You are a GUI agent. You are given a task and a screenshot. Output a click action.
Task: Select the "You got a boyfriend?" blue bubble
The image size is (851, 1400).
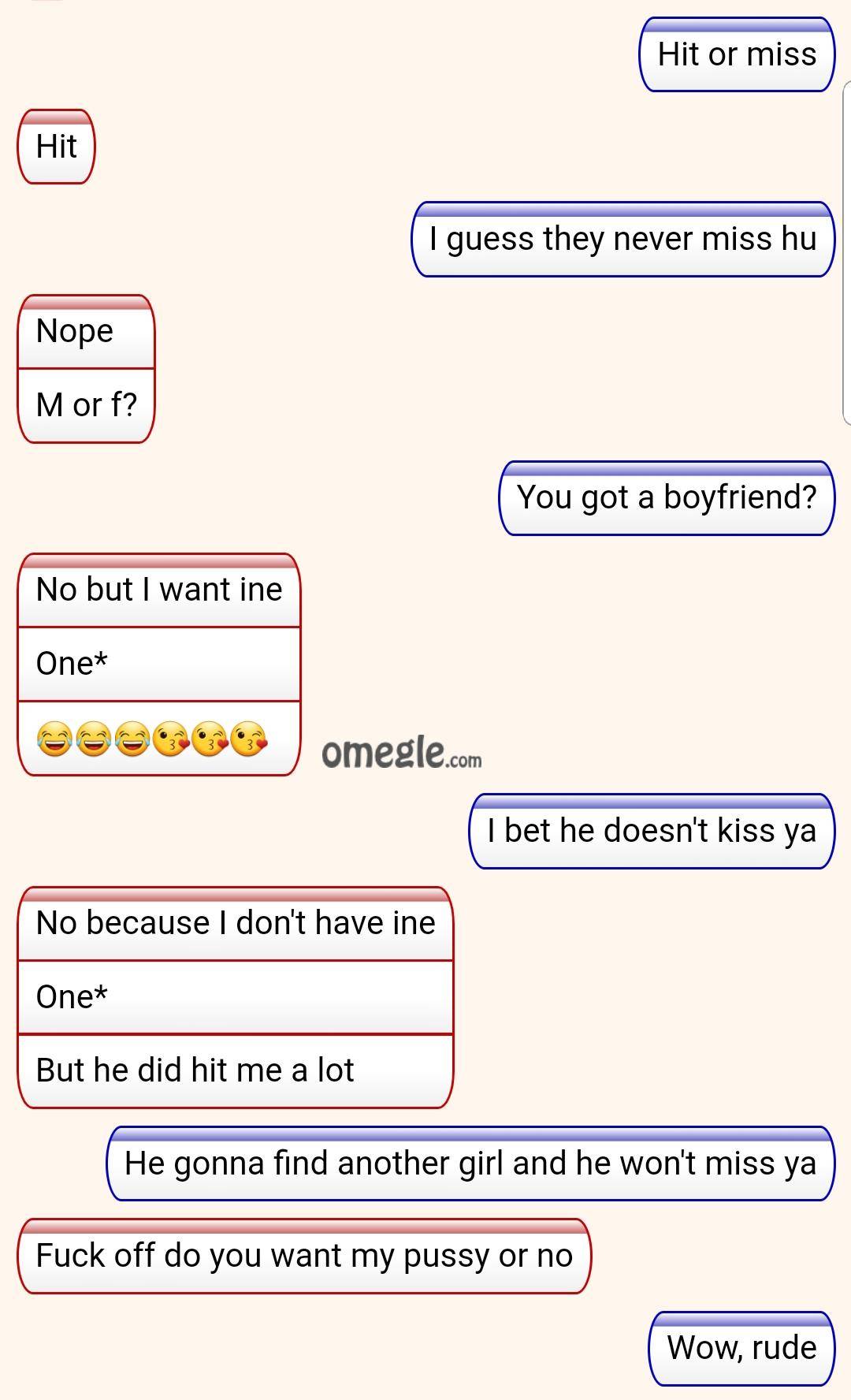667,495
